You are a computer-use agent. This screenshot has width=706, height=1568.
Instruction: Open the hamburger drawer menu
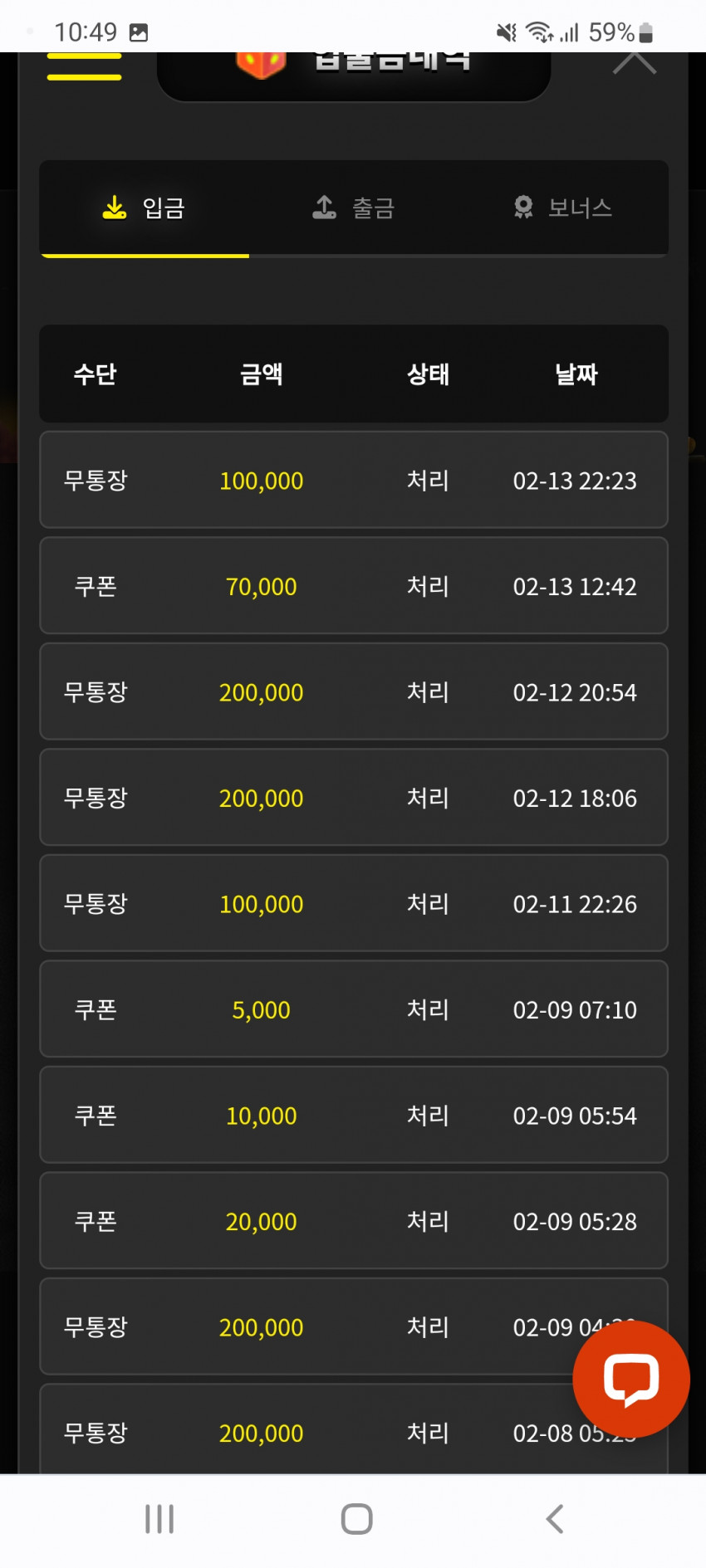tap(84, 66)
